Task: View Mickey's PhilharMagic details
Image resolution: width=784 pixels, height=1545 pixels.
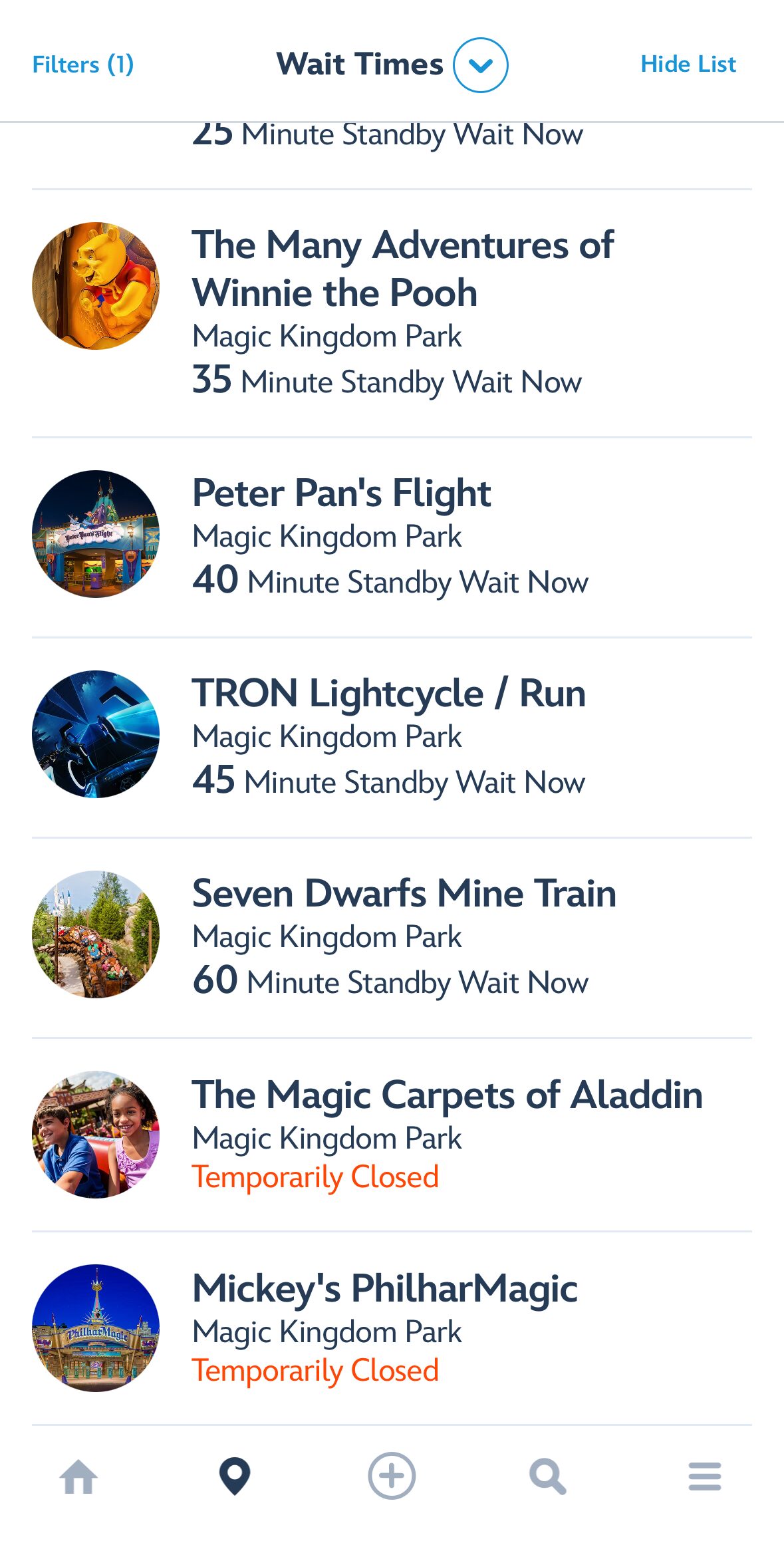Action: click(384, 1289)
